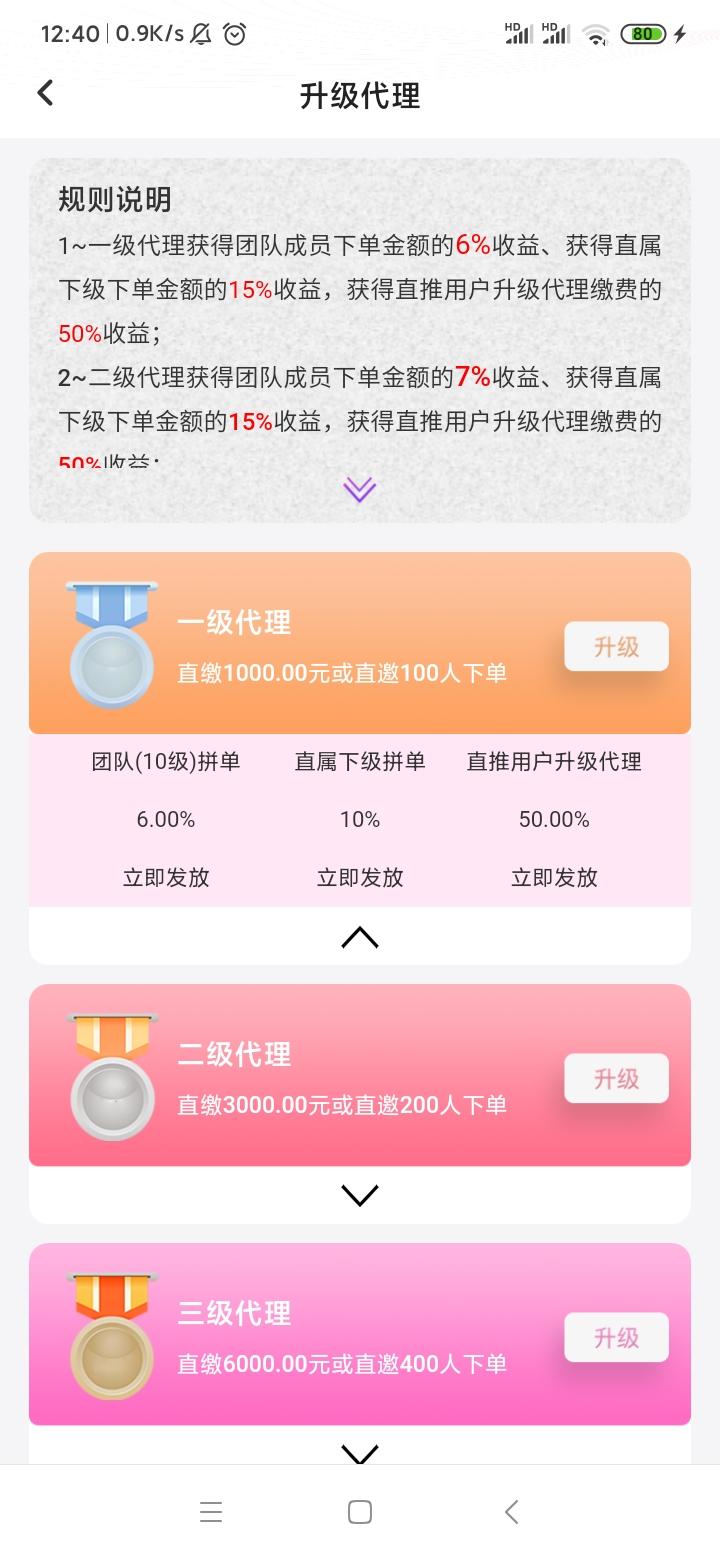Collapse 一级代理 details with up chevron

(x=358, y=936)
